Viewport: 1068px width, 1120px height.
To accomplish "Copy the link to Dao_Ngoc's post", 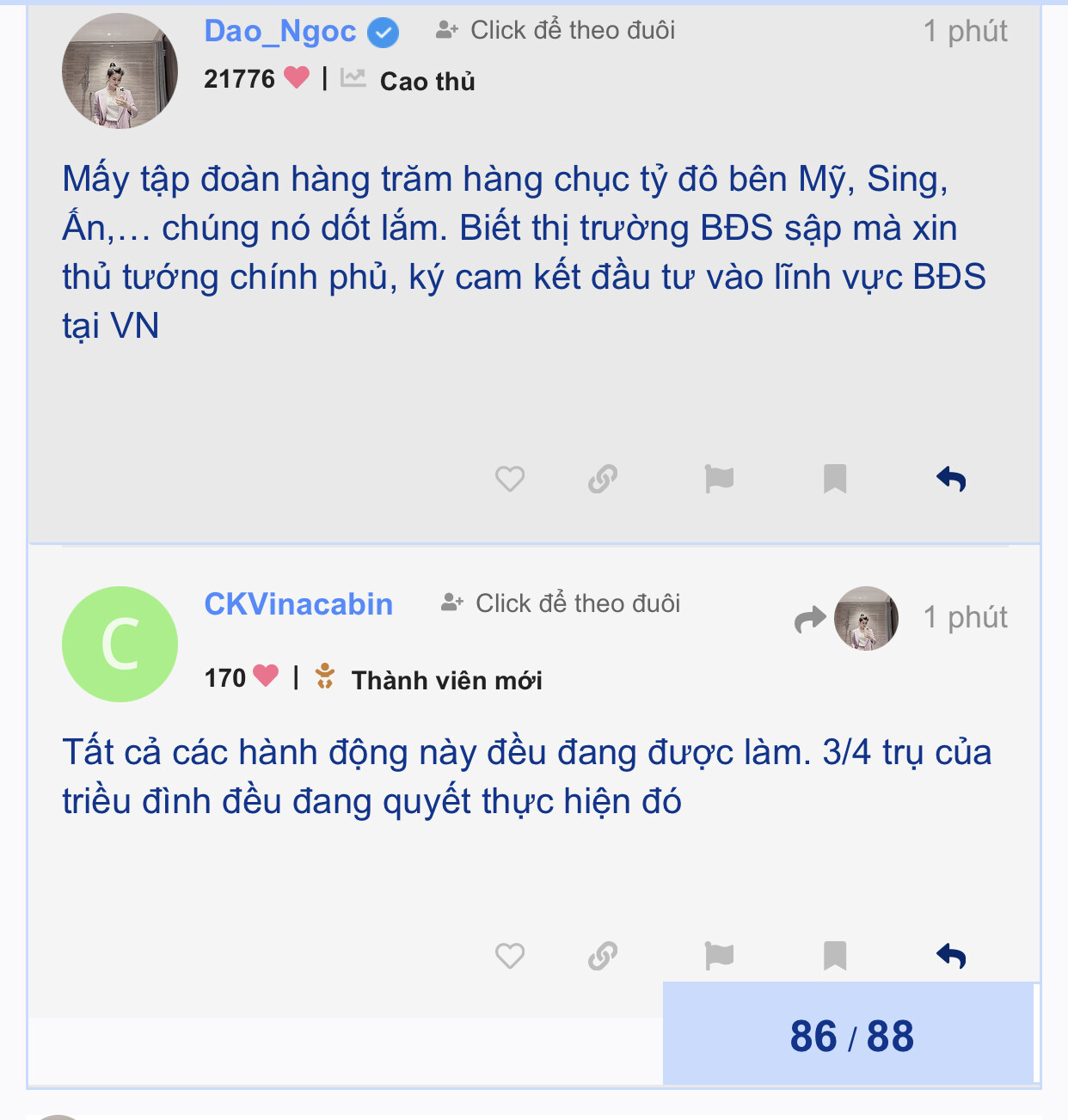I will [603, 479].
